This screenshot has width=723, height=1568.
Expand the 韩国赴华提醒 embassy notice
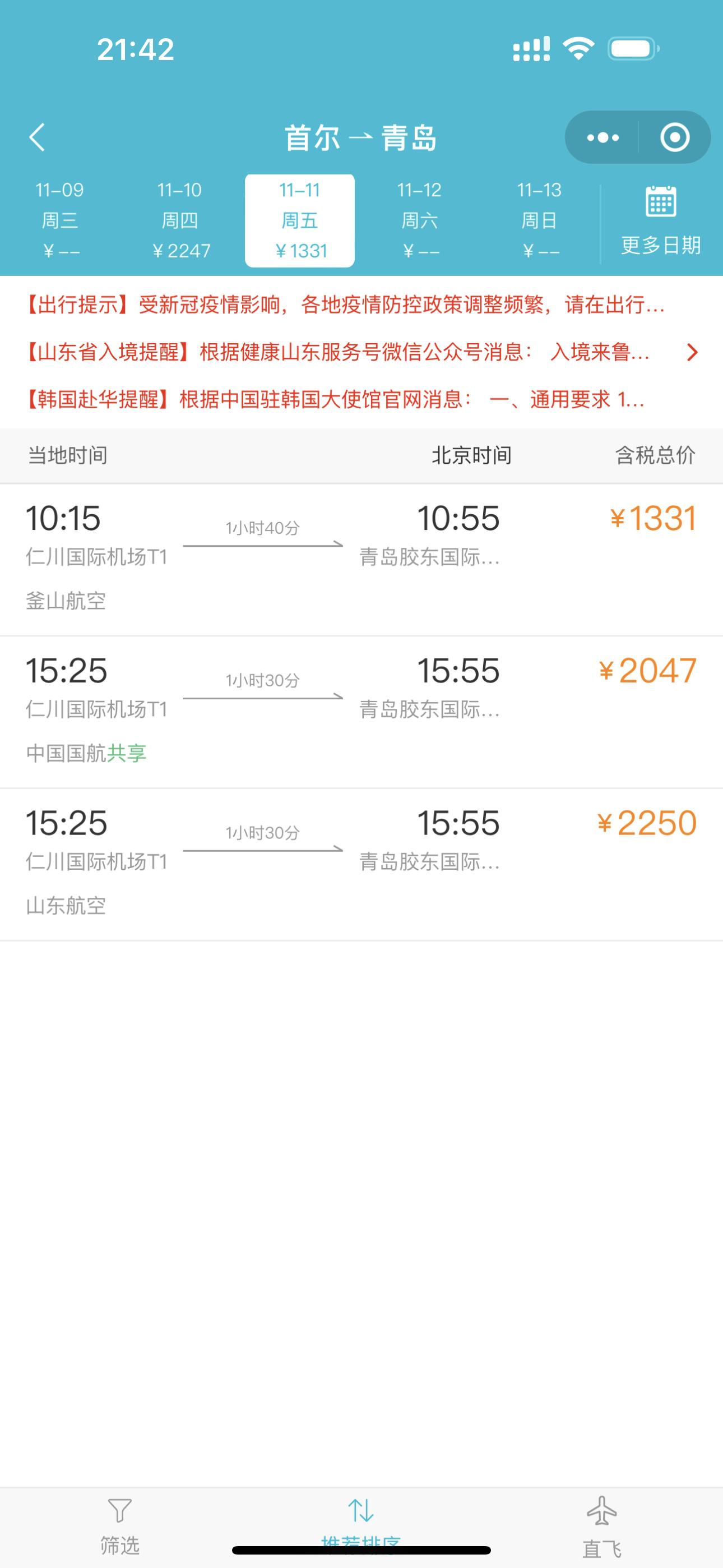(335, 400)
